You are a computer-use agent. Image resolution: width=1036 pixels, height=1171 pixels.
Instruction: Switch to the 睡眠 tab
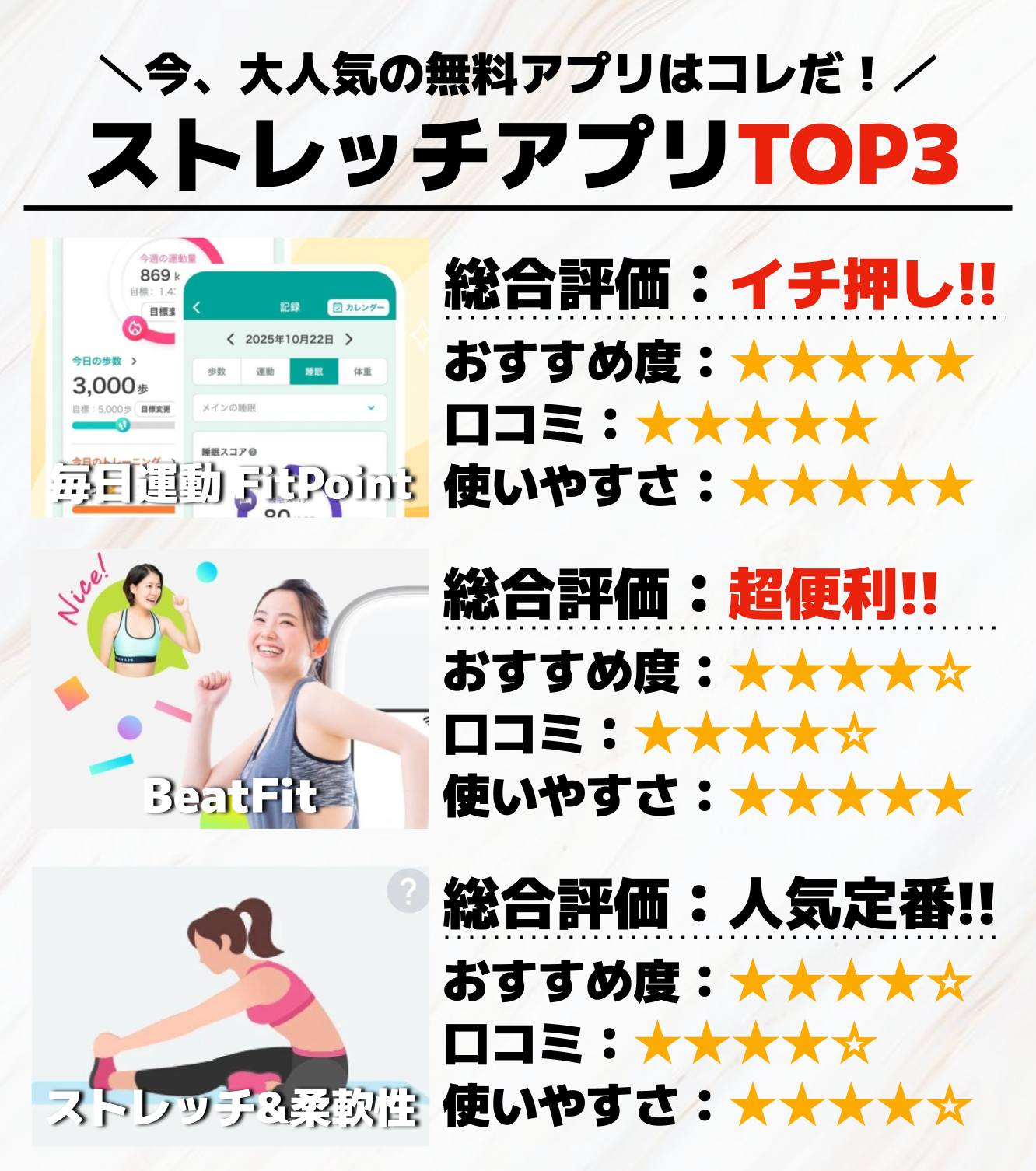(314, 371)
